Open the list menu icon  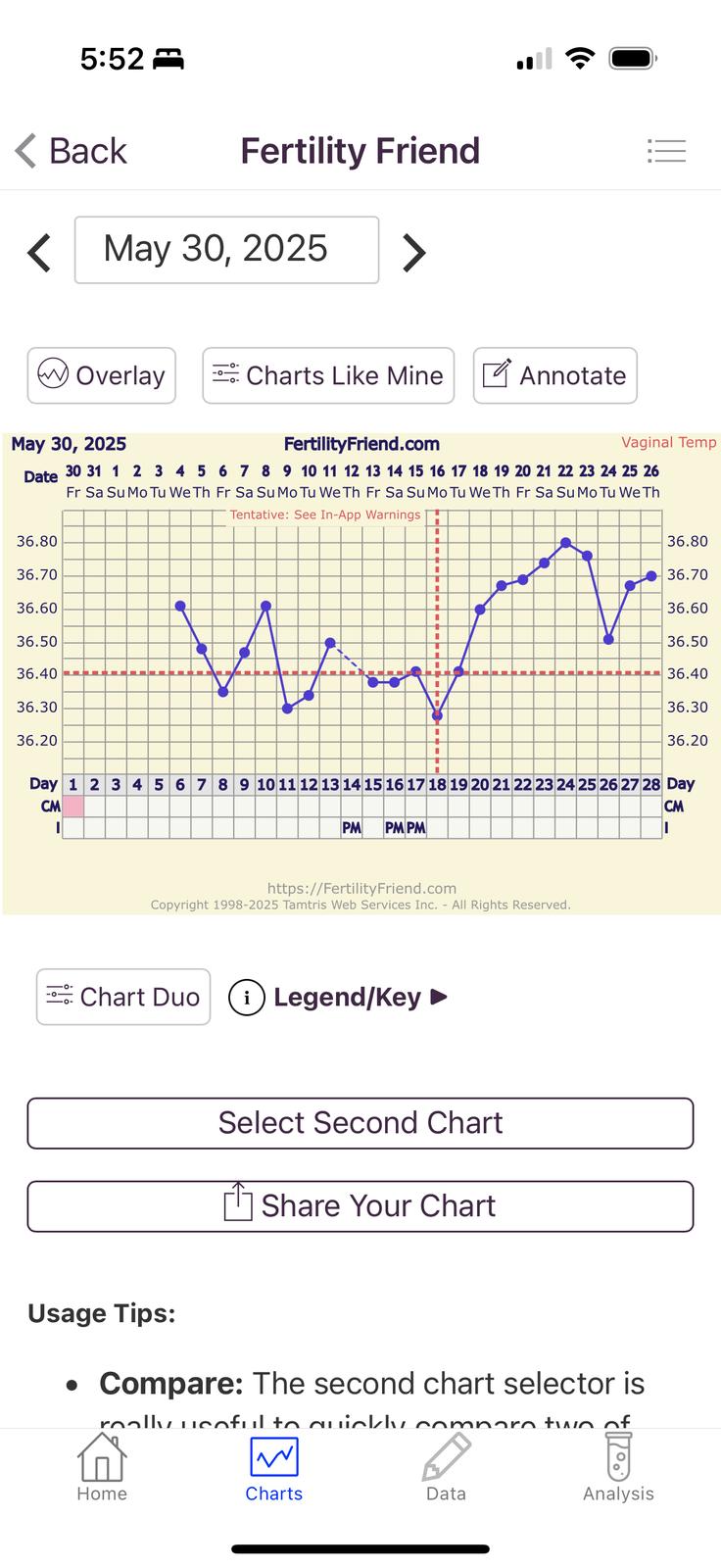[666, 151]
